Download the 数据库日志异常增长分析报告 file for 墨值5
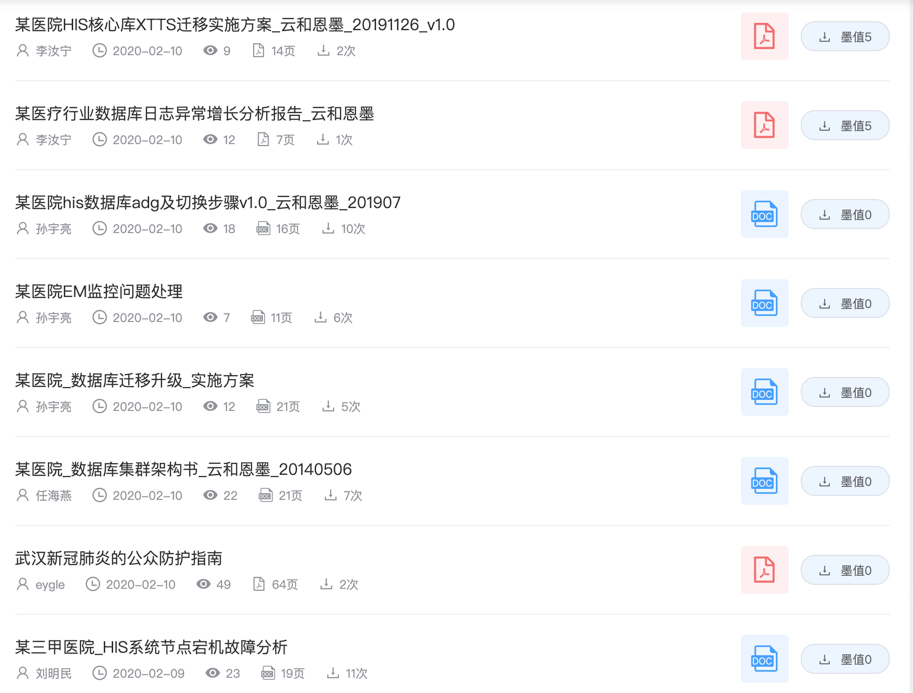Viewport: 913px width, 693px height. pyautogui.click(x=845, y=126)
